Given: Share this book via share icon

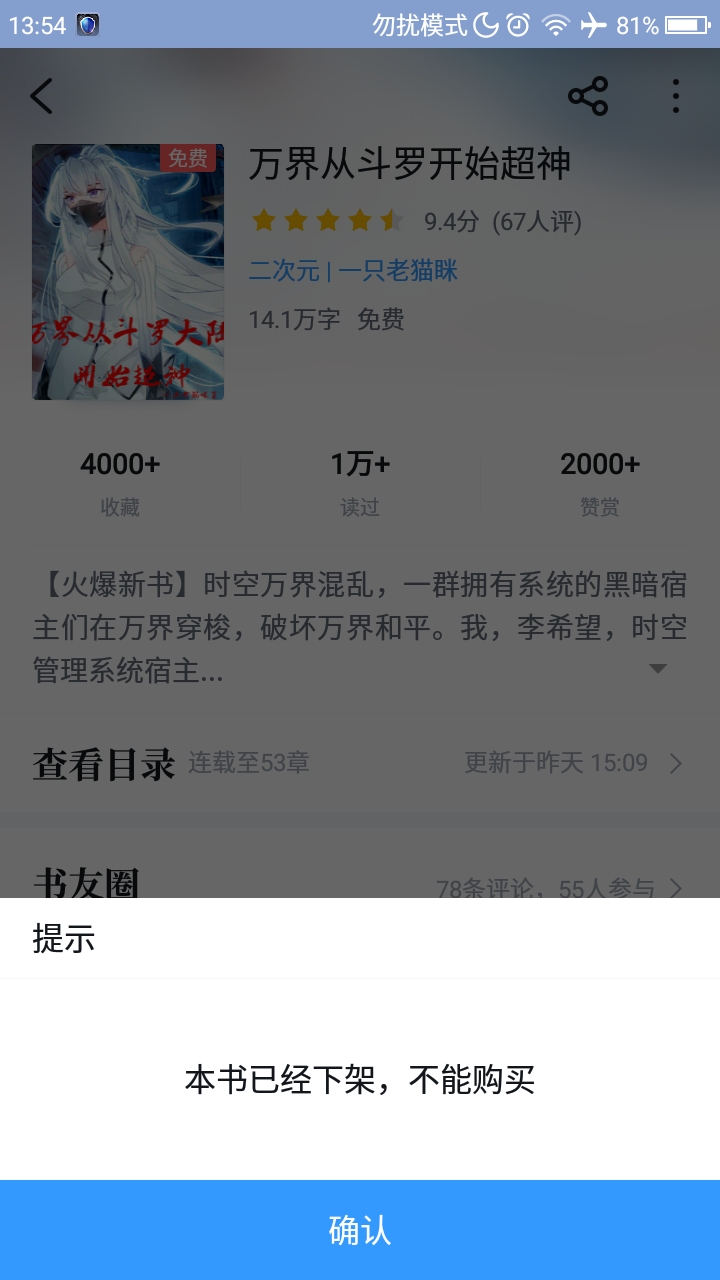Looking at the screenshot, I should pos(588,96).
